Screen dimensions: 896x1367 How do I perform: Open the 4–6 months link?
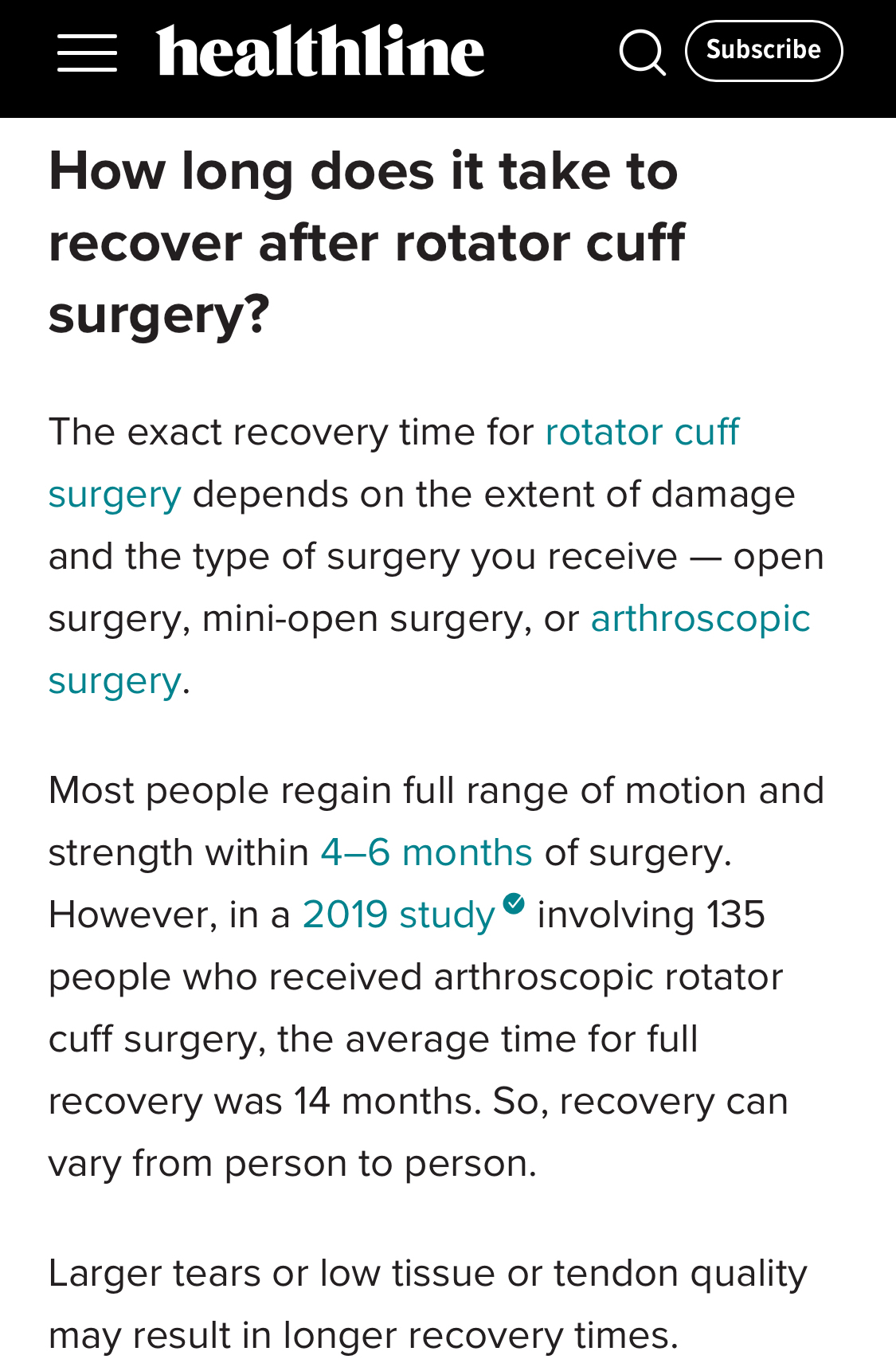coord(426,853)
